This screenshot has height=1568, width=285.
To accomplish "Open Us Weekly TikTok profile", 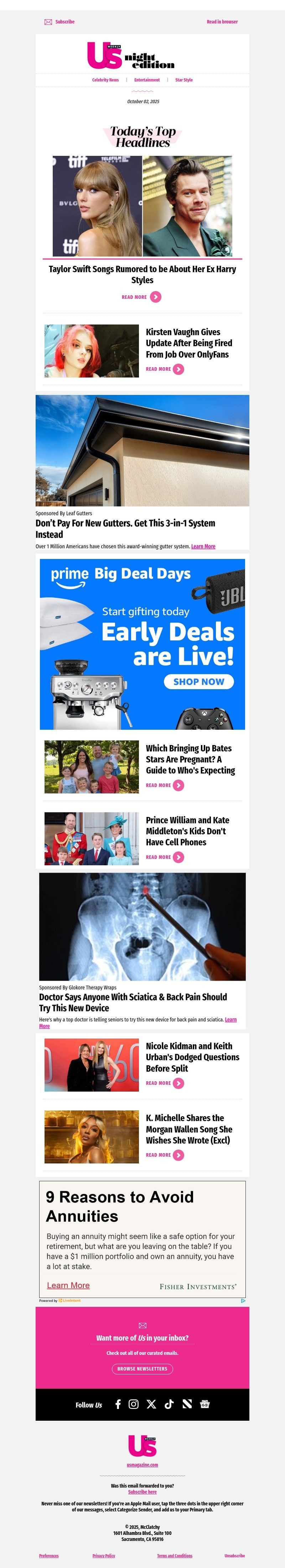I will pos(169,1404).
